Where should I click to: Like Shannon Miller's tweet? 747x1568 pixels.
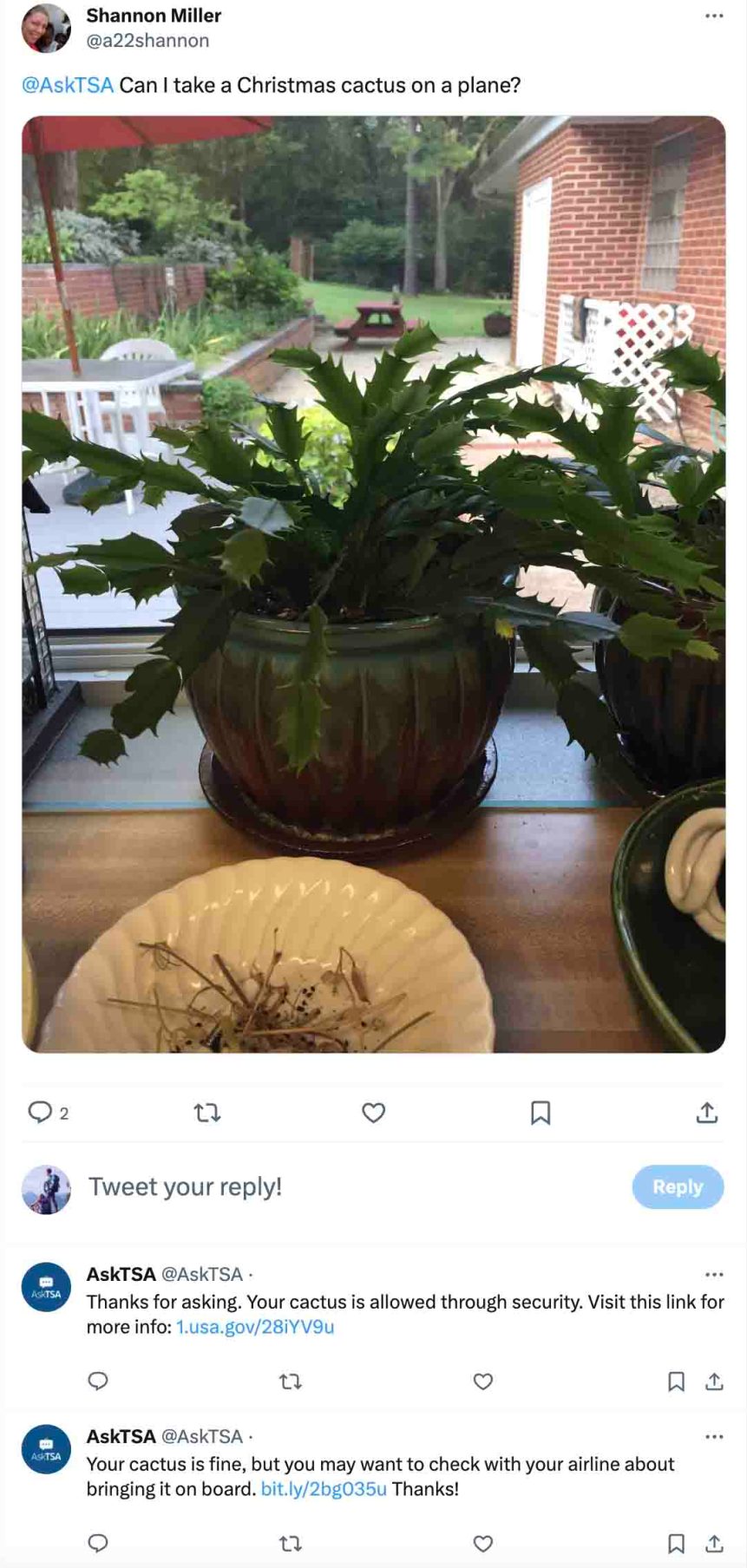pyautogui.click(x=373, y=1113)
